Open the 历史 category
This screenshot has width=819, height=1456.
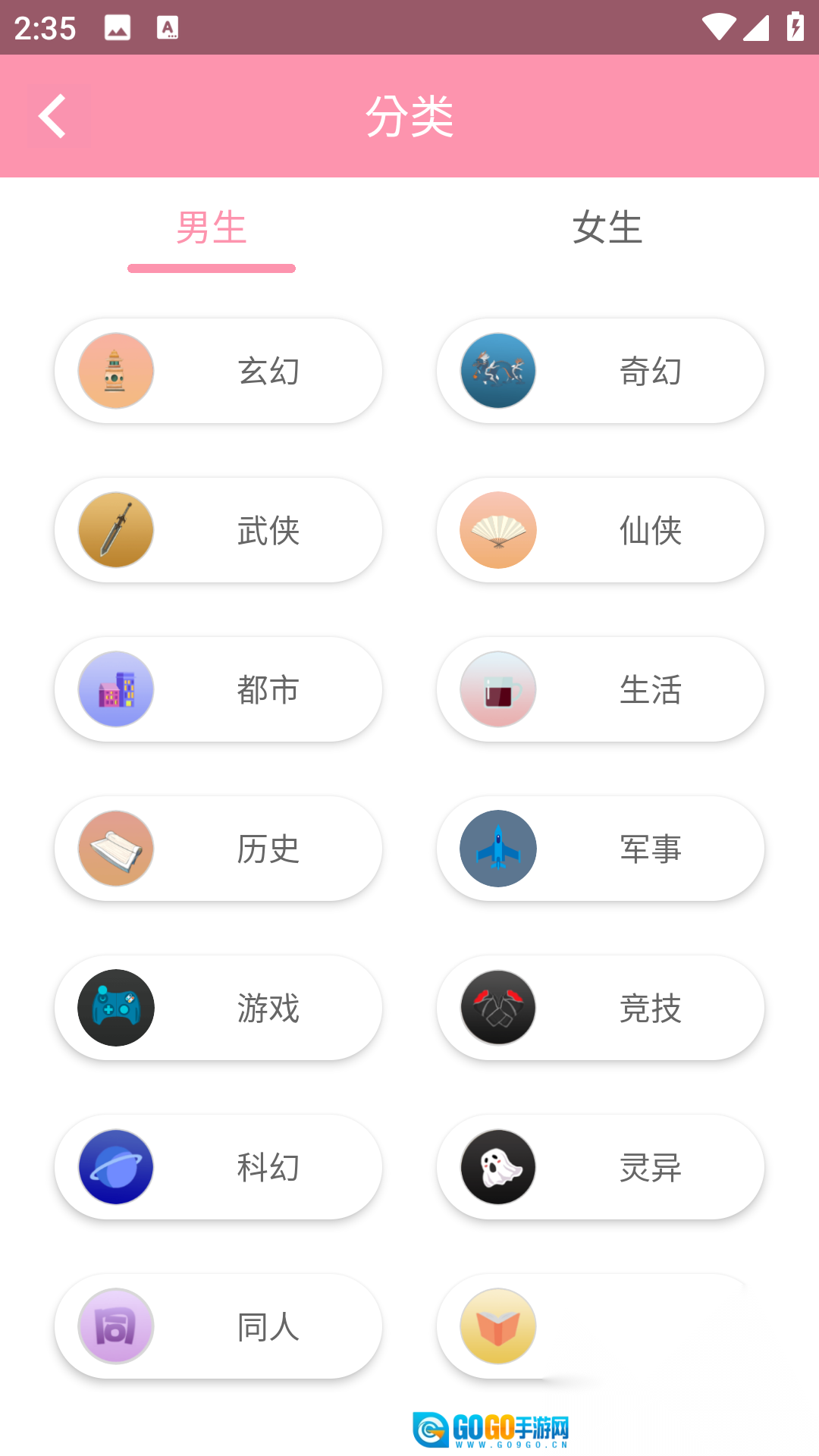[x=218, y=849]
